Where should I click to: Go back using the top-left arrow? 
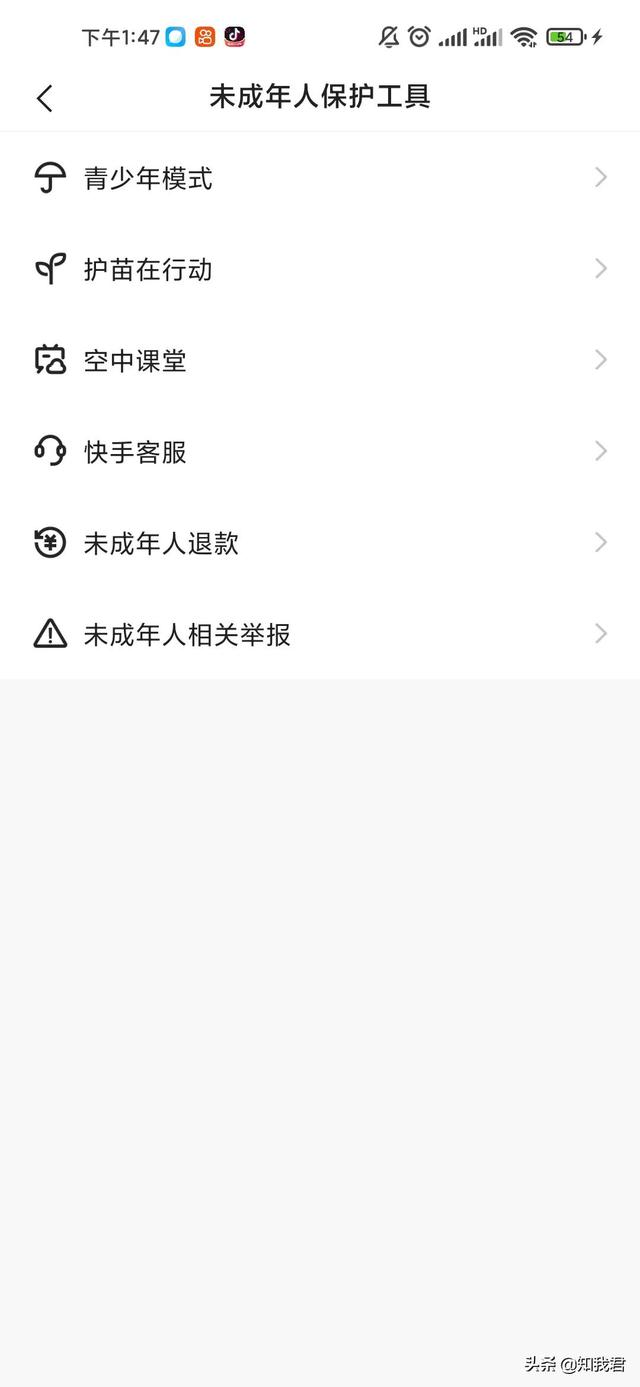click(x=45, y=98)
